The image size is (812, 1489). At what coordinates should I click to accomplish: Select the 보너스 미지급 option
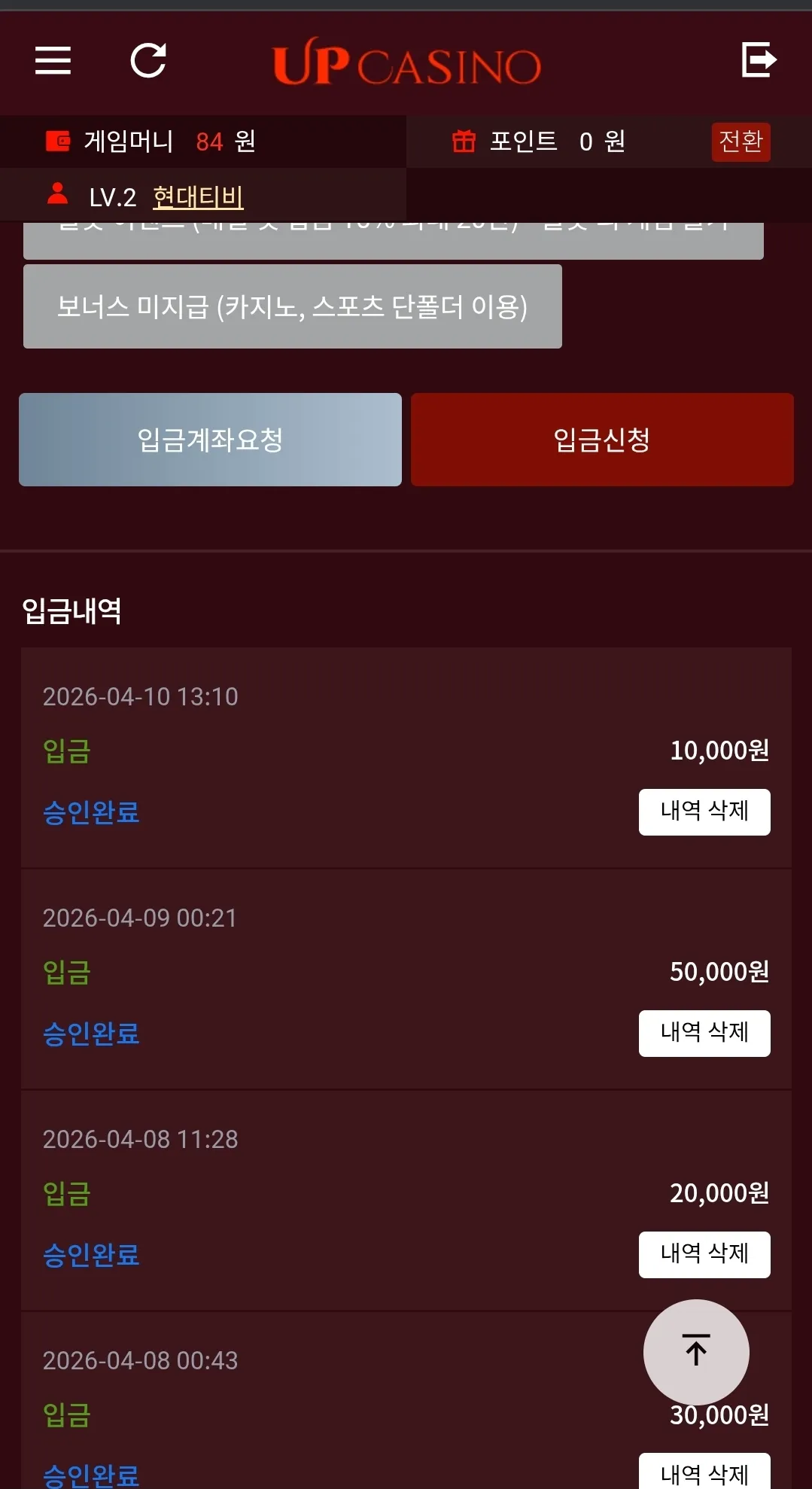pos(293,306)
